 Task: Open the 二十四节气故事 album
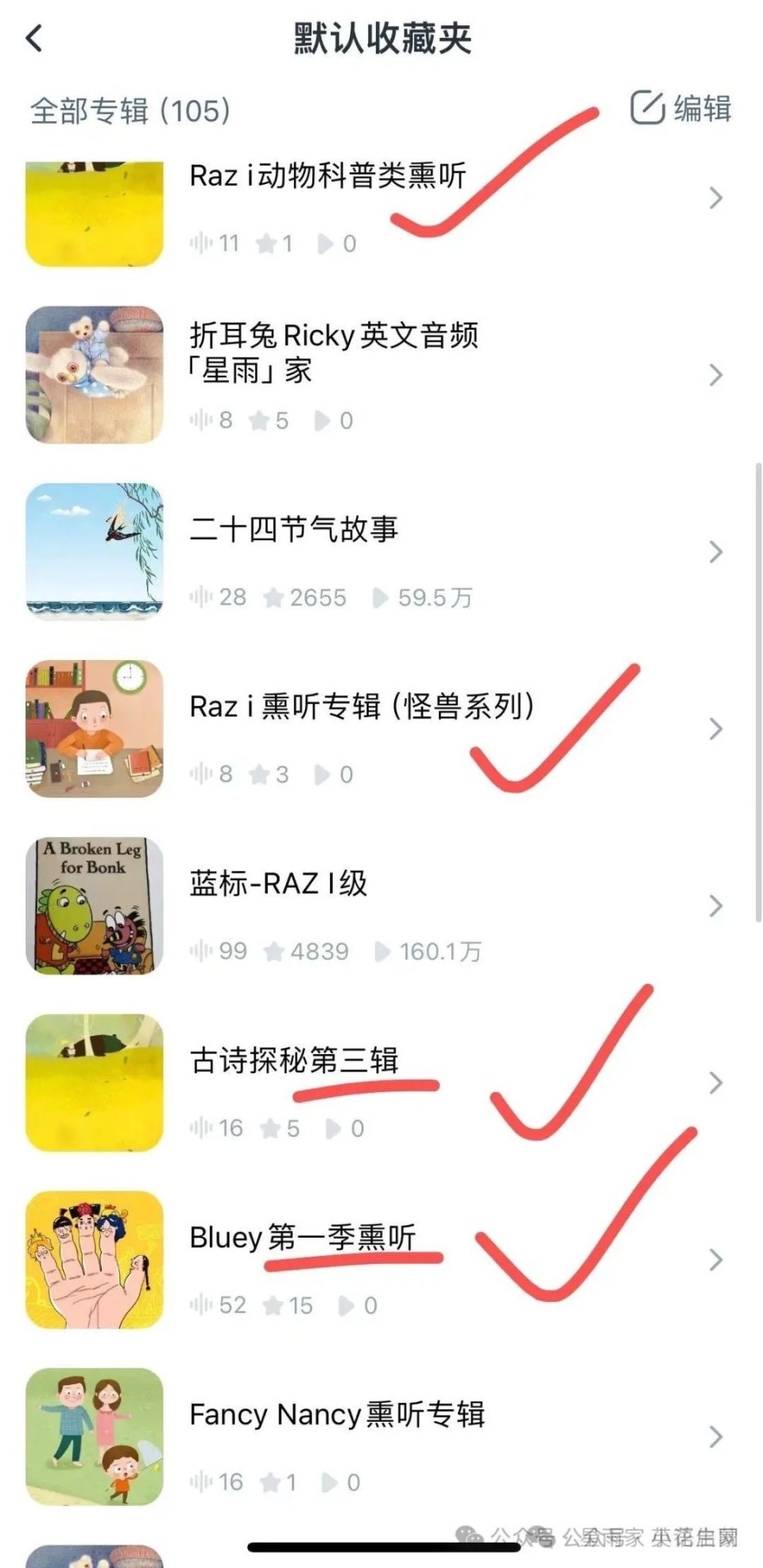coord(293,530)
